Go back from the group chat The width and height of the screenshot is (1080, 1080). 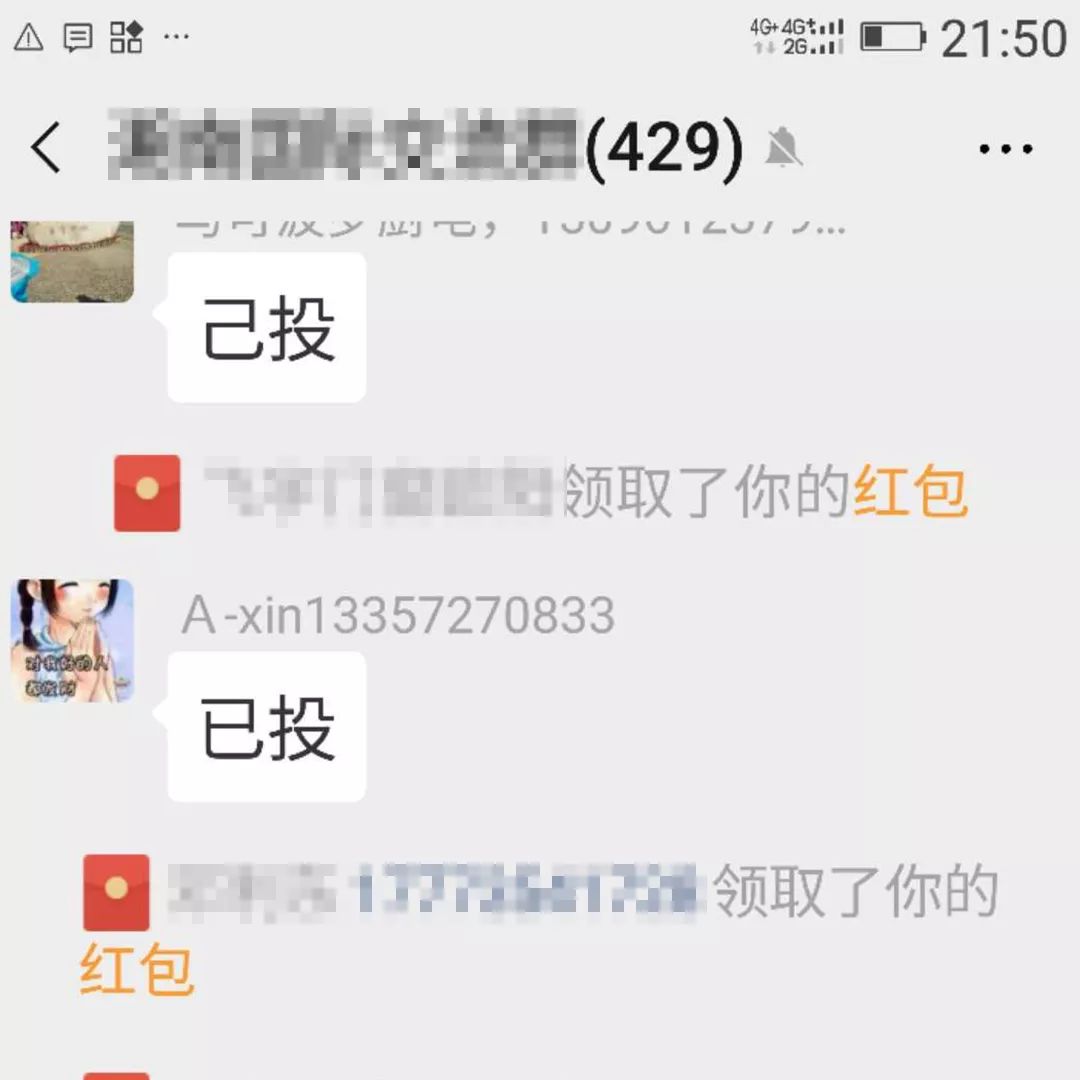tap(46, 149)
